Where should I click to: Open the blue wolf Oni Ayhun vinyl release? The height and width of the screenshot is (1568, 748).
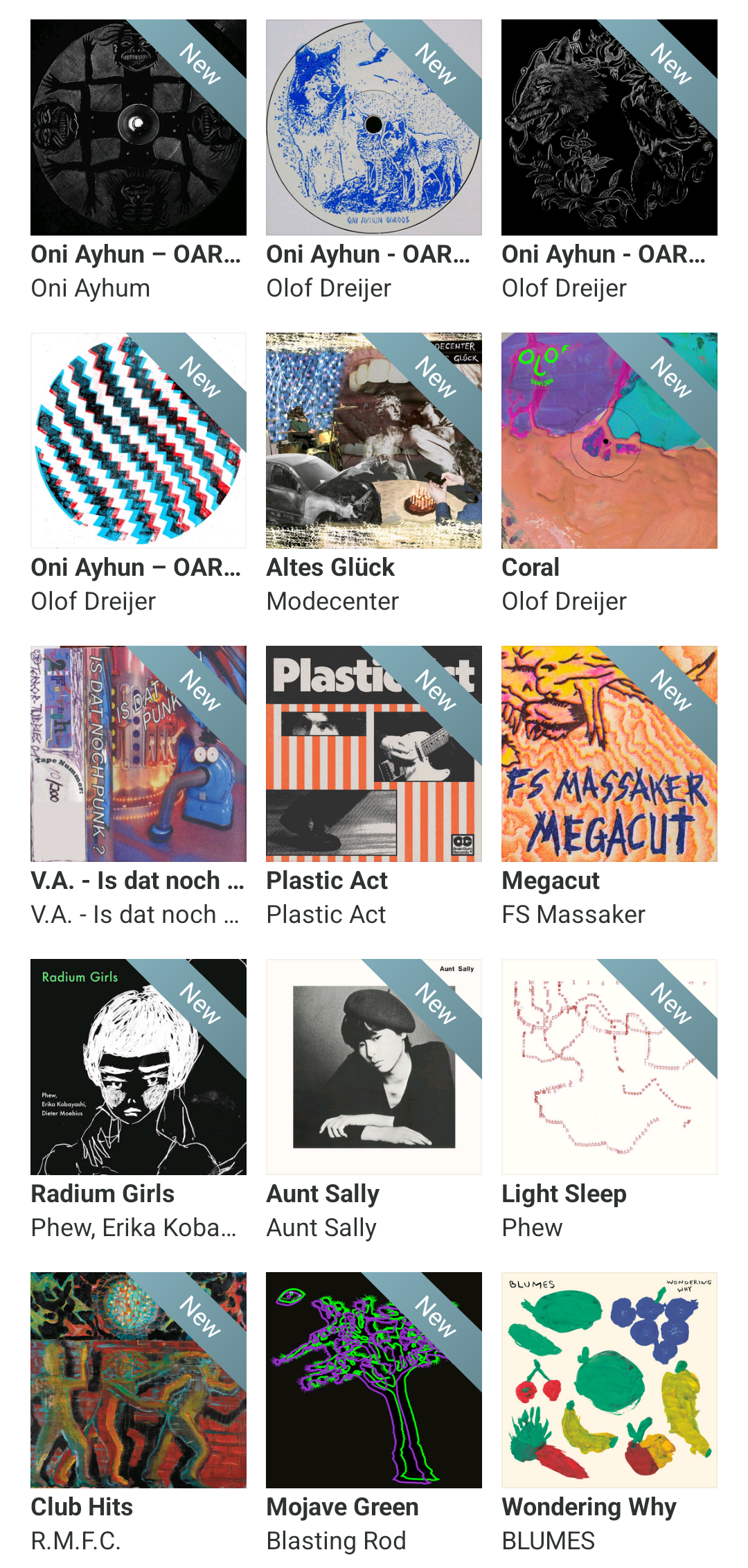(x=373, y=127)
